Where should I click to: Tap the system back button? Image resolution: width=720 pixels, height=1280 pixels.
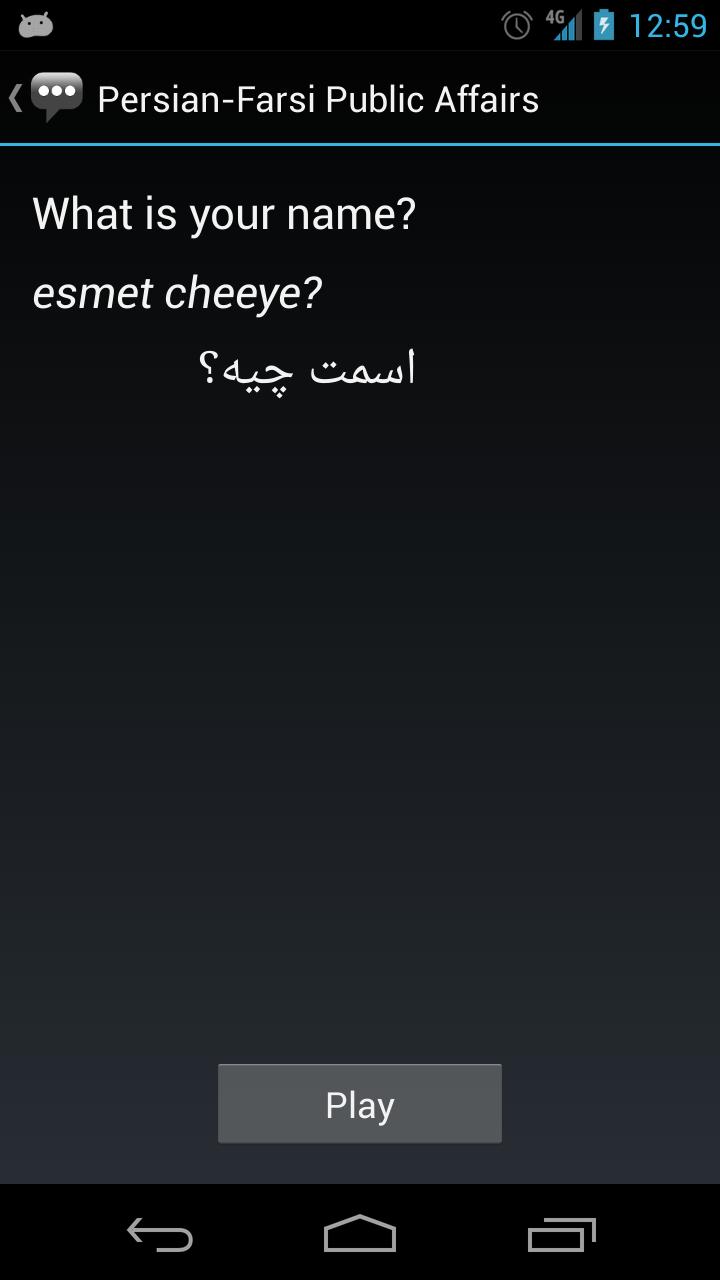coord(160,1235)
